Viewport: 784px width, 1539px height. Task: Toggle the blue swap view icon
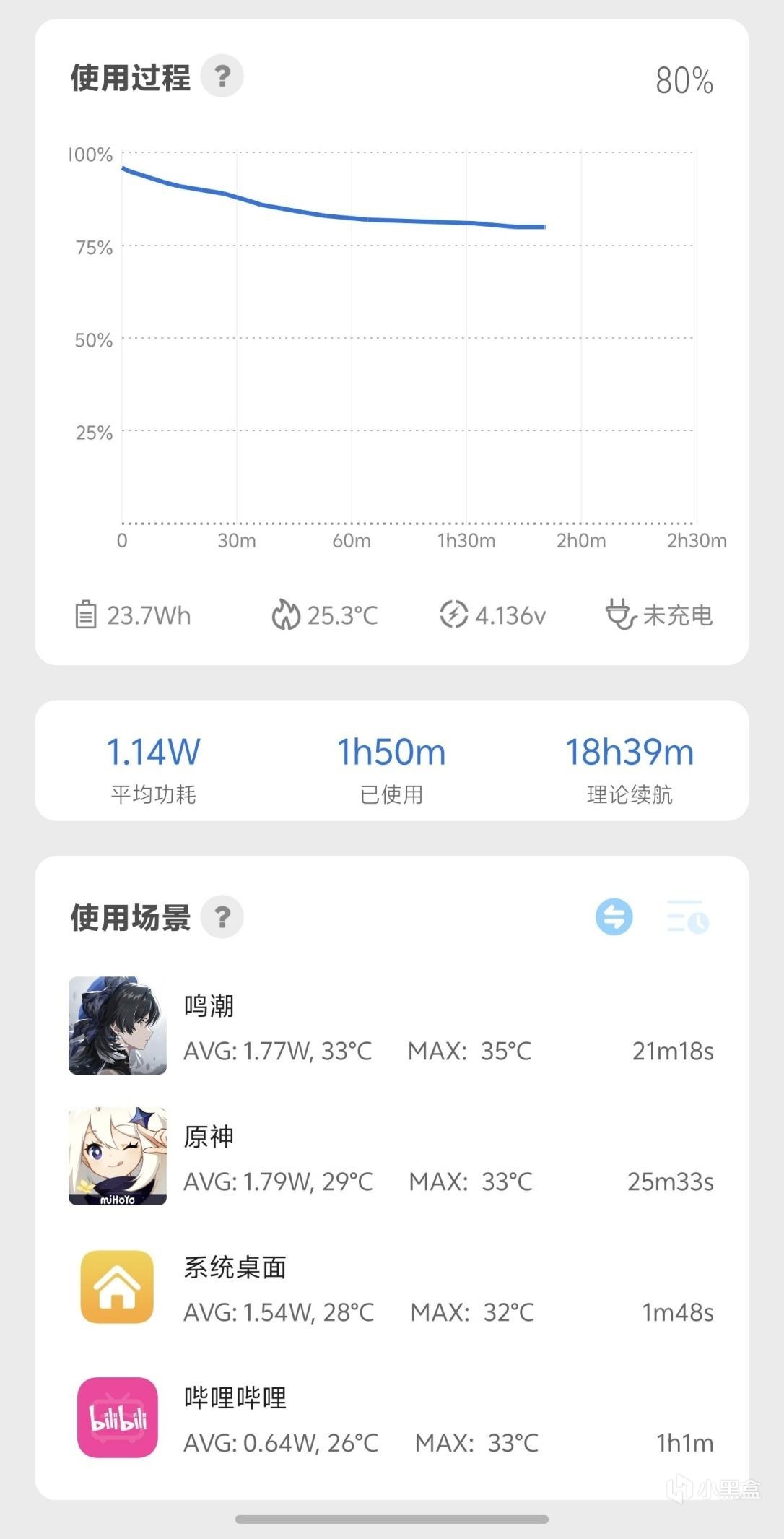(614, 917)
